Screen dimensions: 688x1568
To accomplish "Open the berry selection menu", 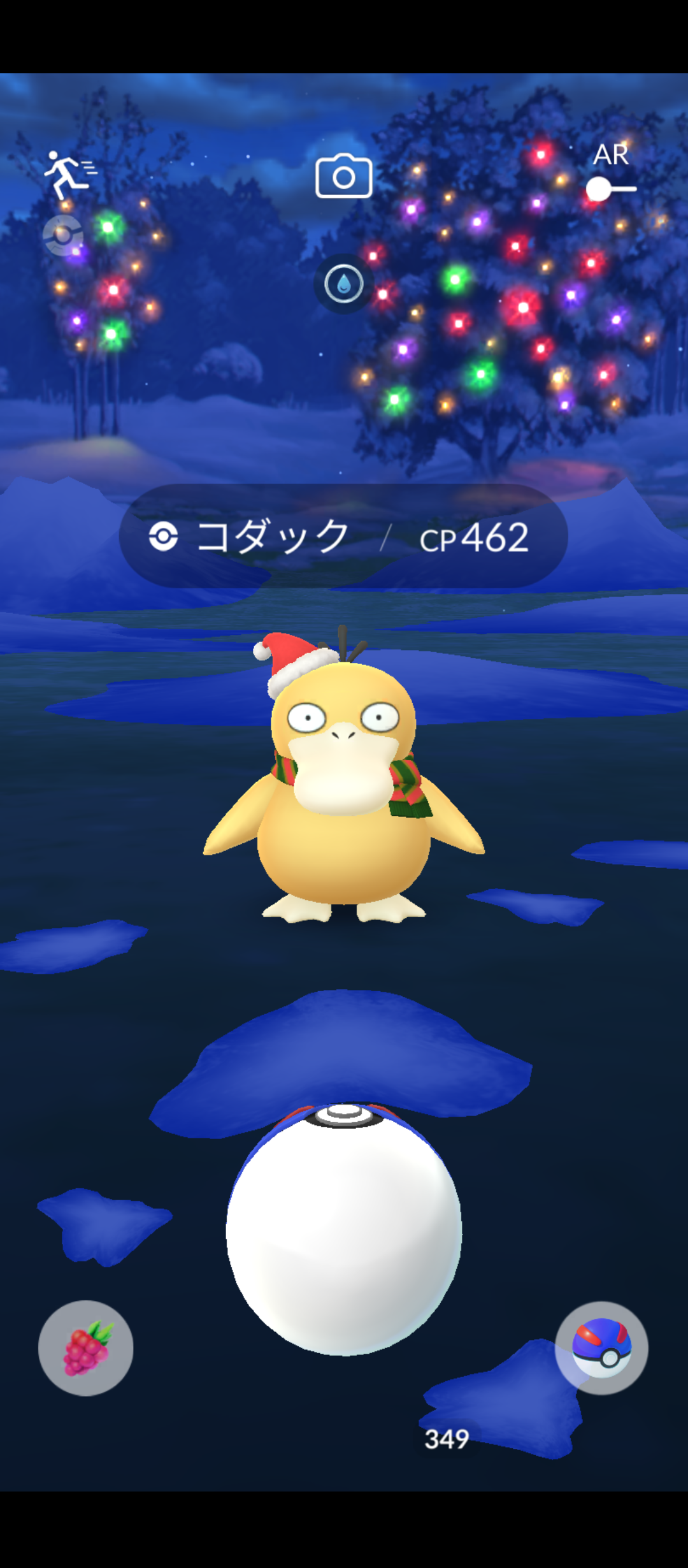I will [85, 1347].
